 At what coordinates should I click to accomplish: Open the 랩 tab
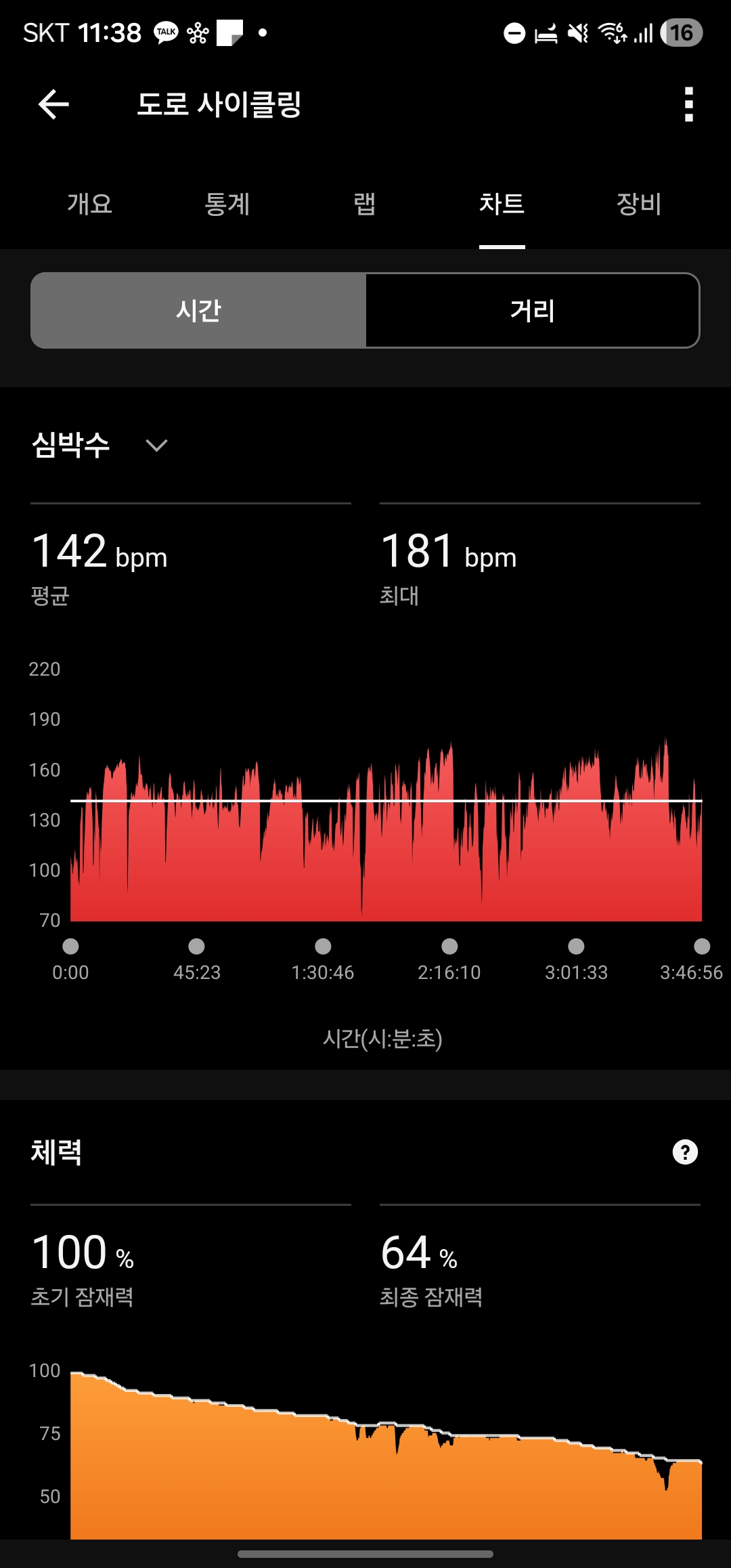point(365,204)
